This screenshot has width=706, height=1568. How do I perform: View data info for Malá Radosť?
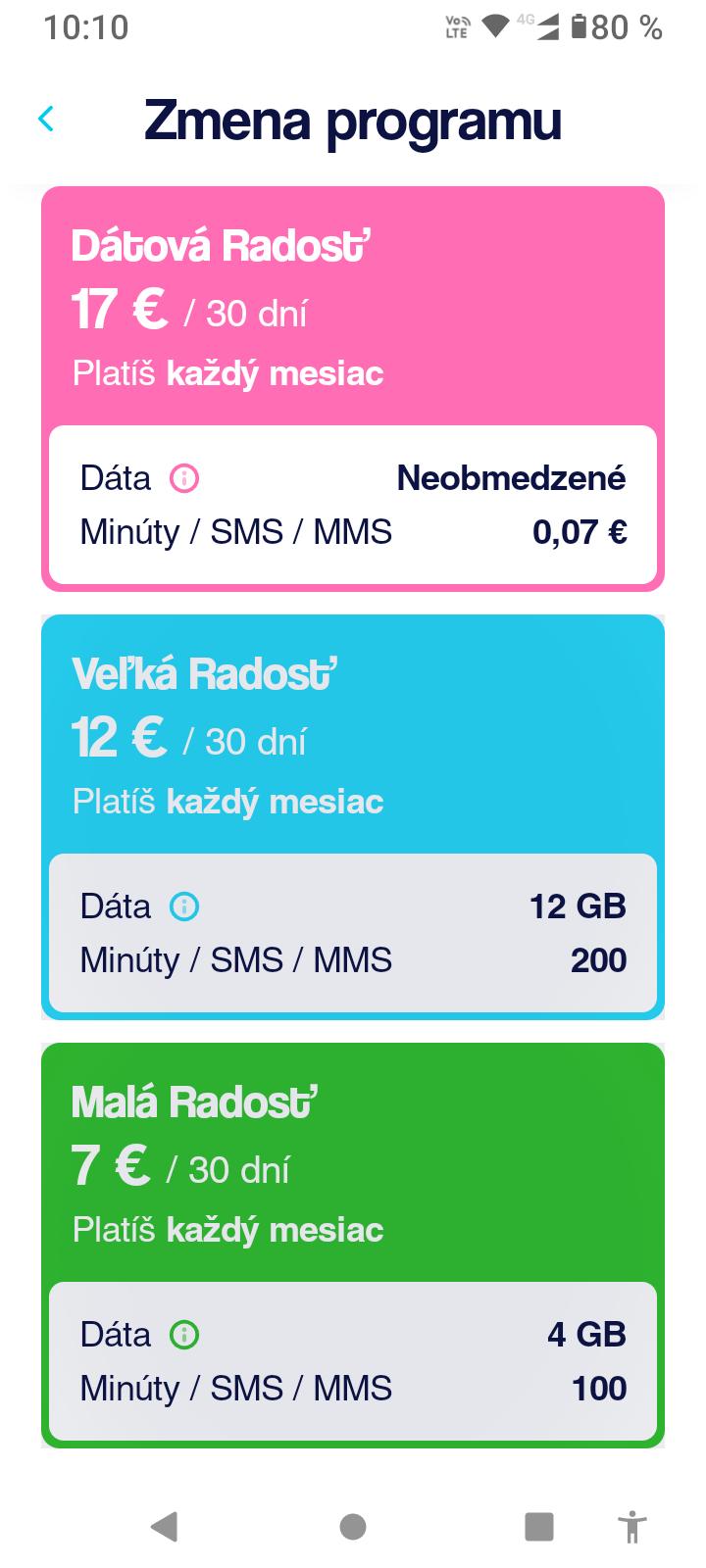184,1335
